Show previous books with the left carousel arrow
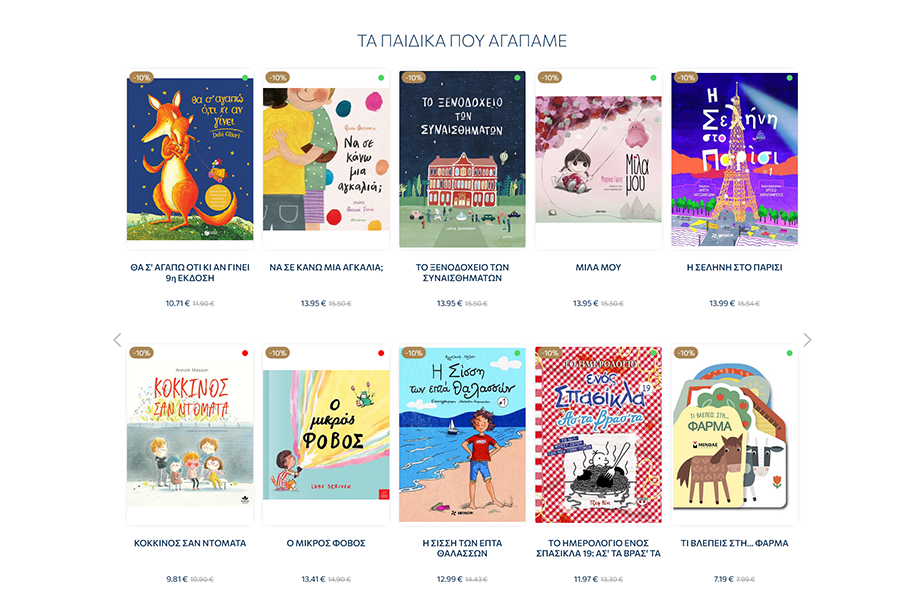Viewport: 923px width, 616px height. click(x=117, y=340)
